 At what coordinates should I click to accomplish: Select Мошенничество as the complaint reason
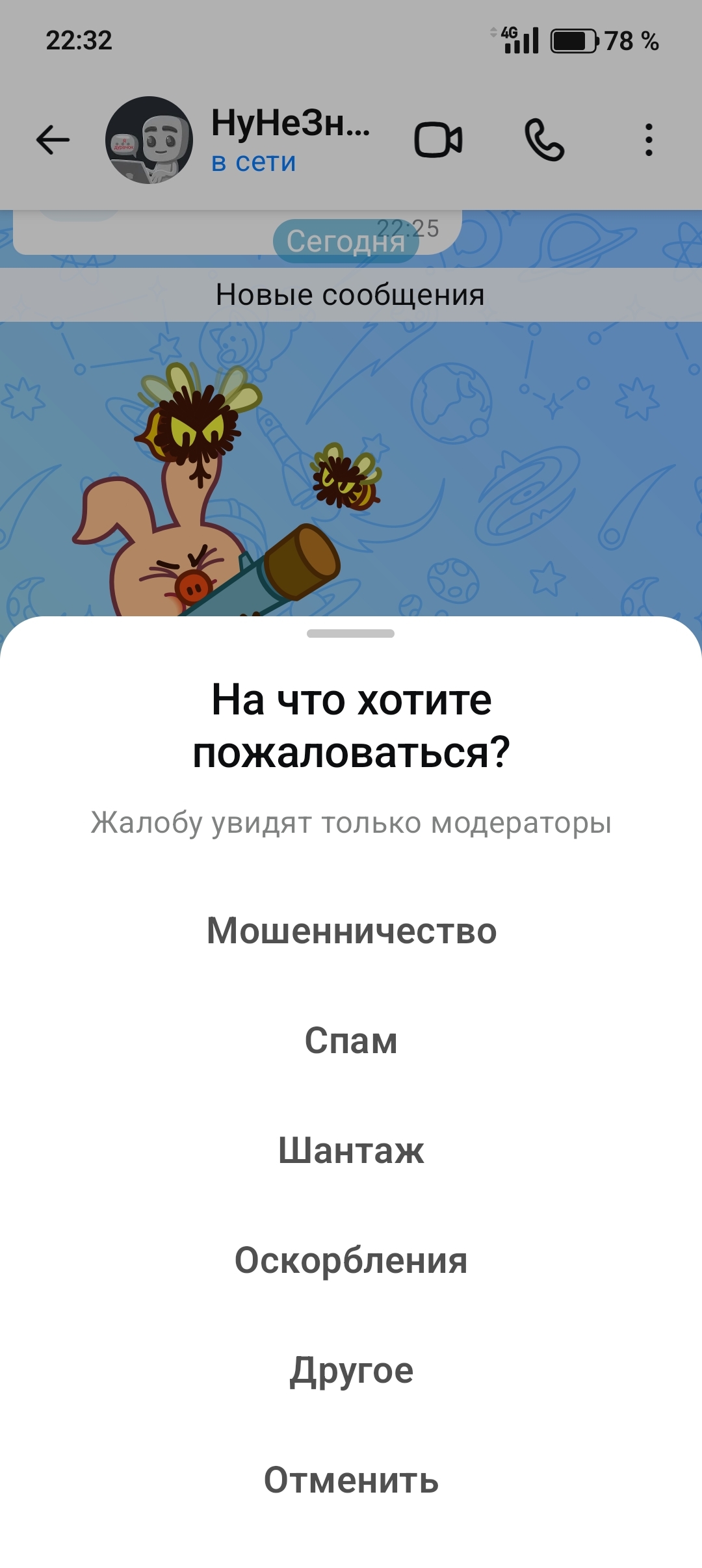(x=351, y=930)
